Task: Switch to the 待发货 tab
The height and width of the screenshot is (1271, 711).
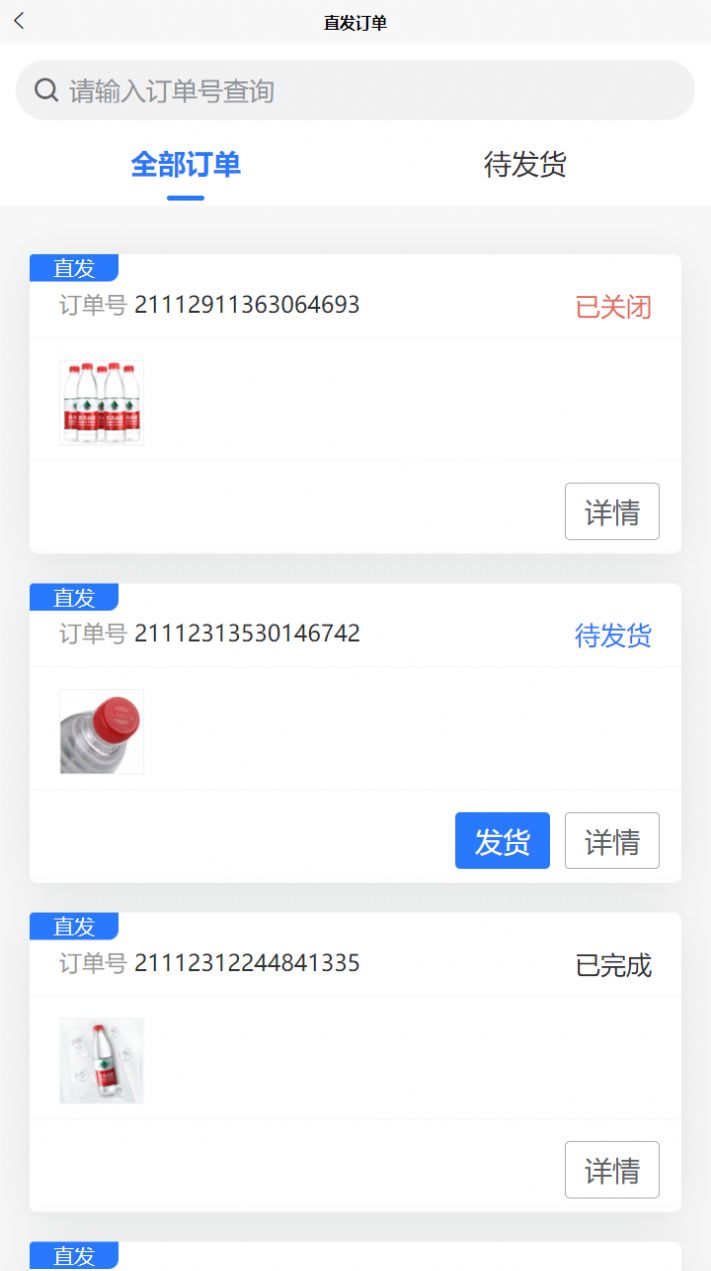Action: [x=525, y=164]
